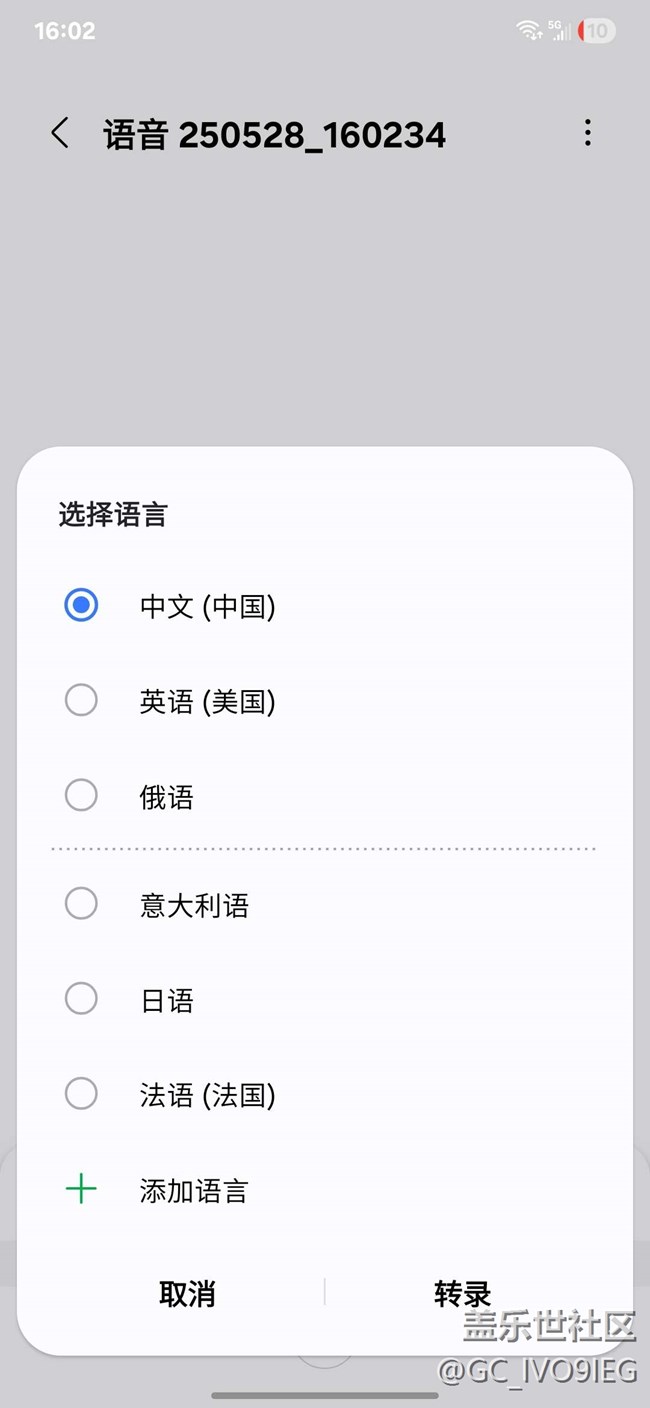Cancel with the 取消 button
This screenshot has width=650, height=1408.
coord(187,1293)
